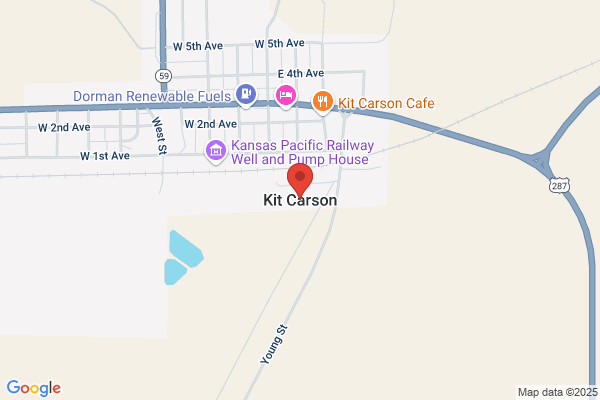Viewport: 600px width, 400px height.
Task: Select the pink lodging marker
Action: [x=286, y=96]
